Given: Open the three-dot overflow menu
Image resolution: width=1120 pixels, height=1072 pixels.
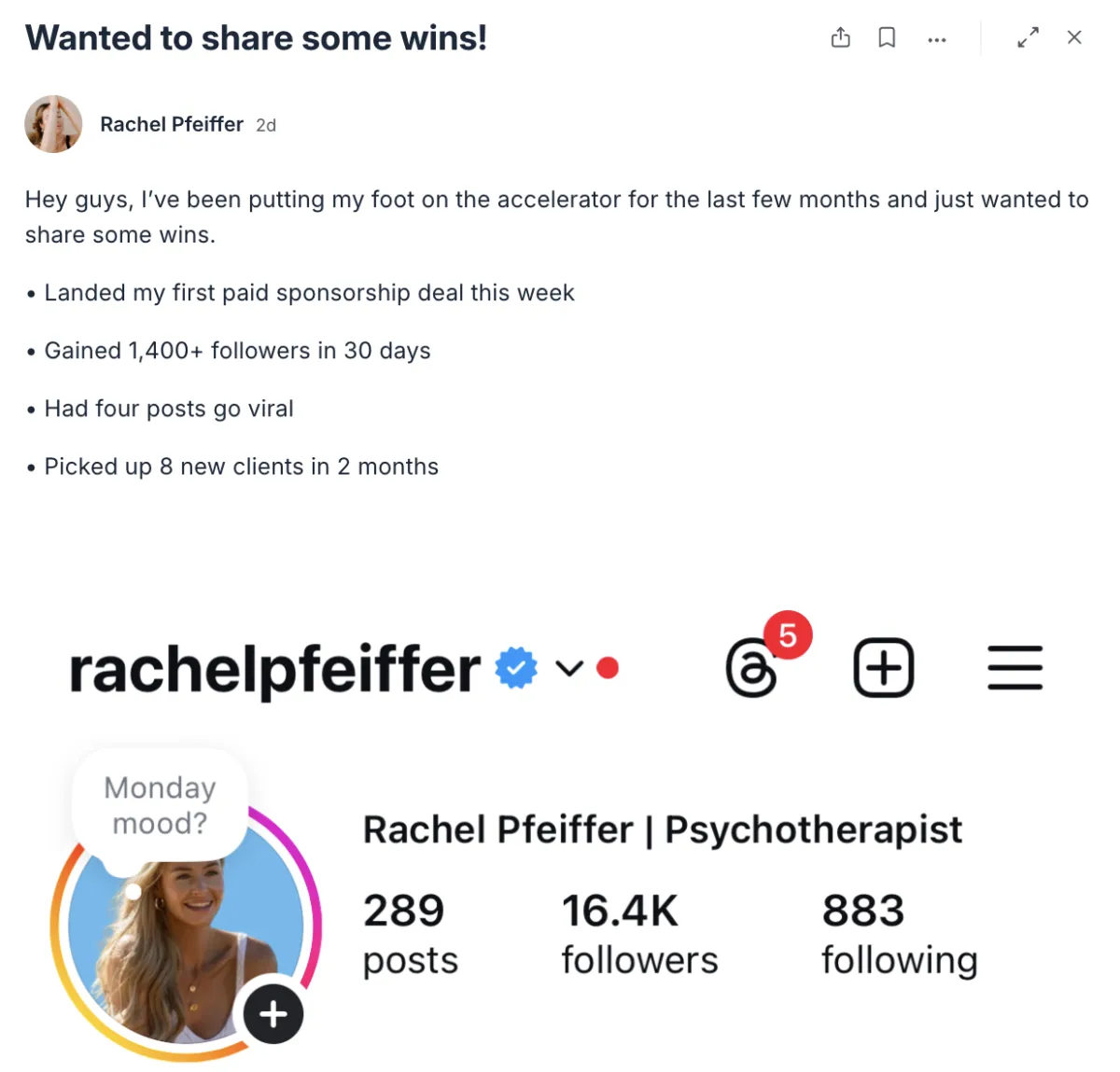Looking at the screenshot, I should (936, 39).
